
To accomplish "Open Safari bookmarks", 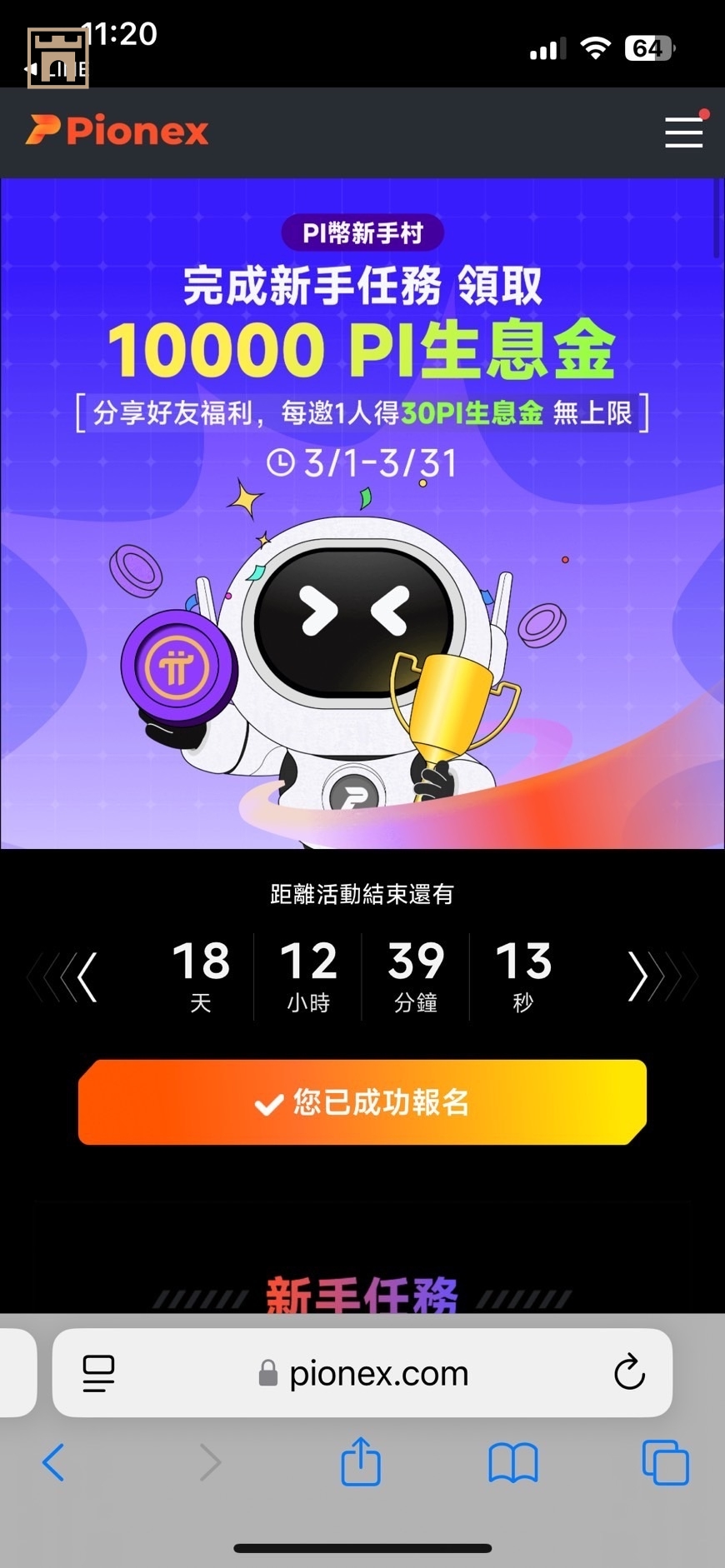I will [x=512, y=1462].
